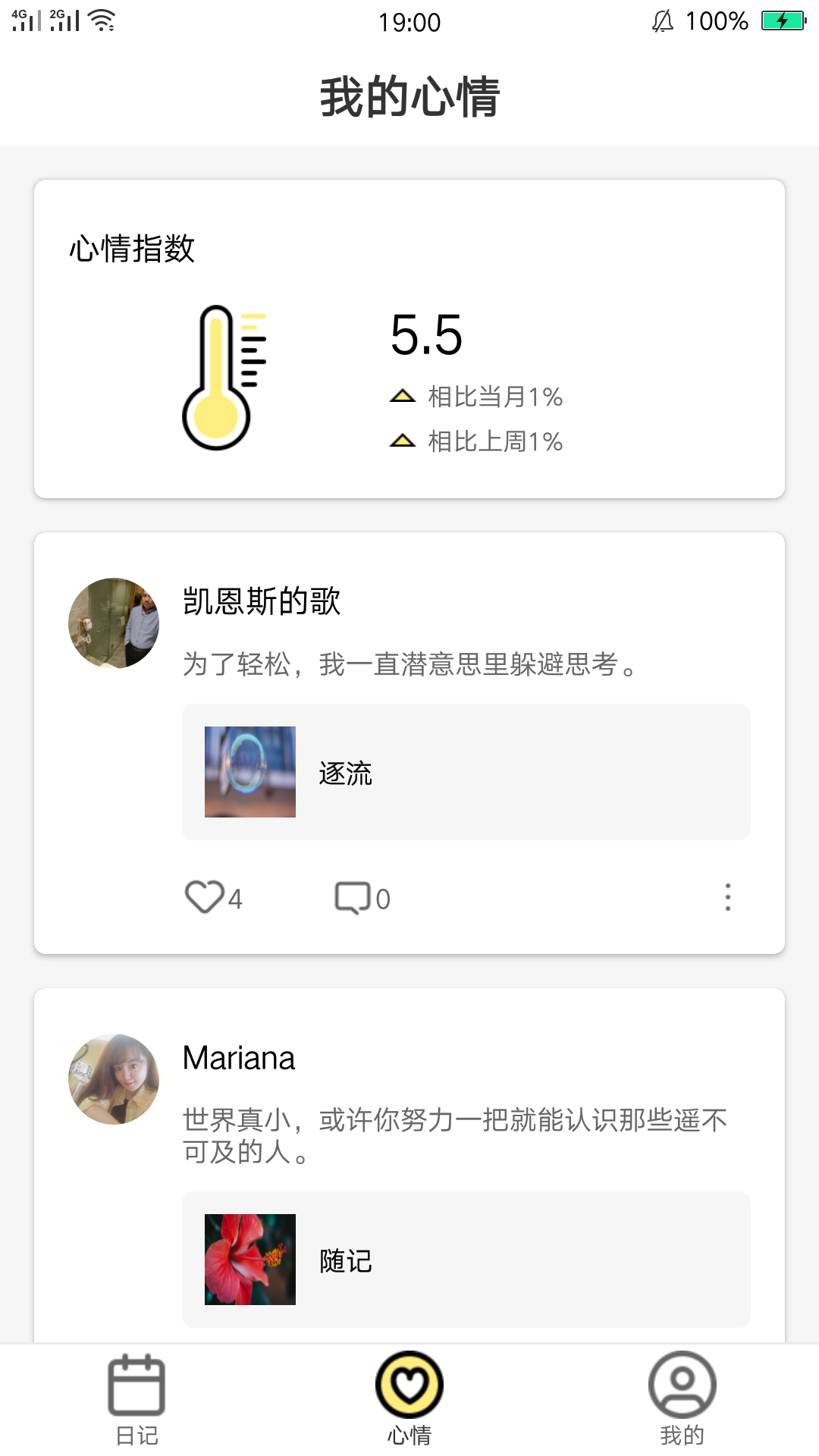Toggle the Wi-Fi indicator in status bar
Viewport: 819px width, 1456px height.
(x=102, y=20)
